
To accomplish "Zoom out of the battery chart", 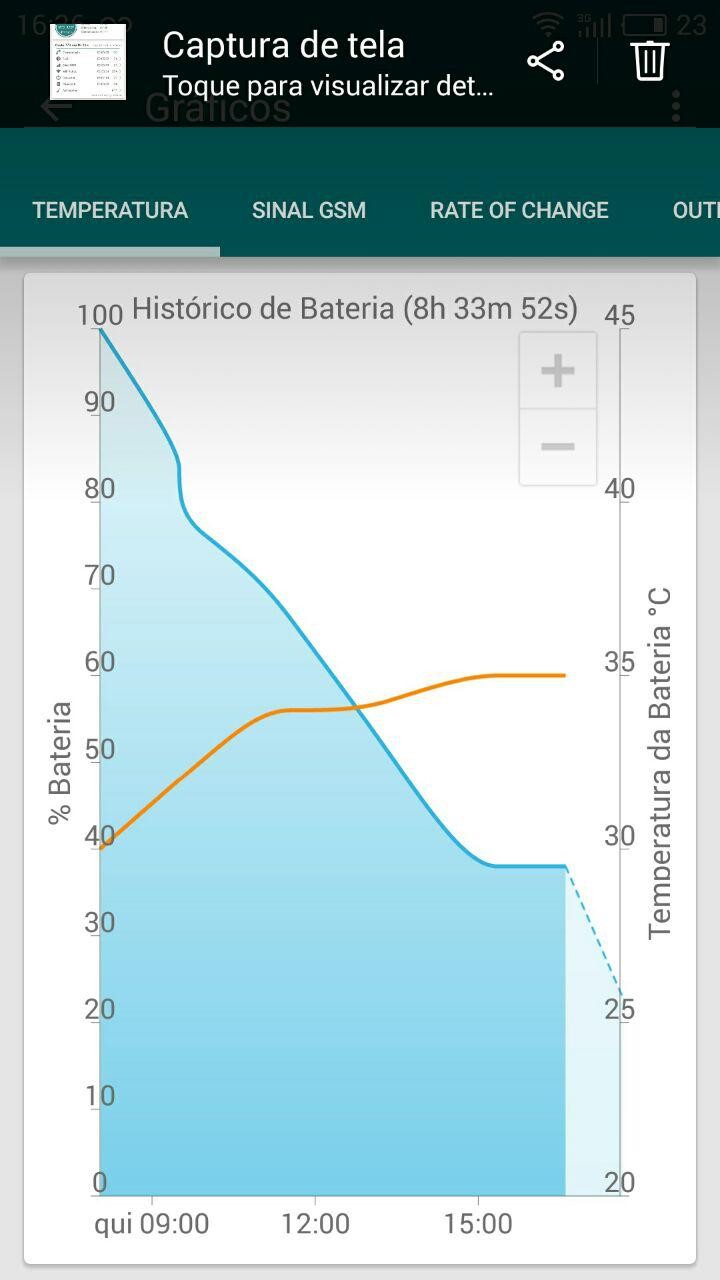I will (557, 447).
